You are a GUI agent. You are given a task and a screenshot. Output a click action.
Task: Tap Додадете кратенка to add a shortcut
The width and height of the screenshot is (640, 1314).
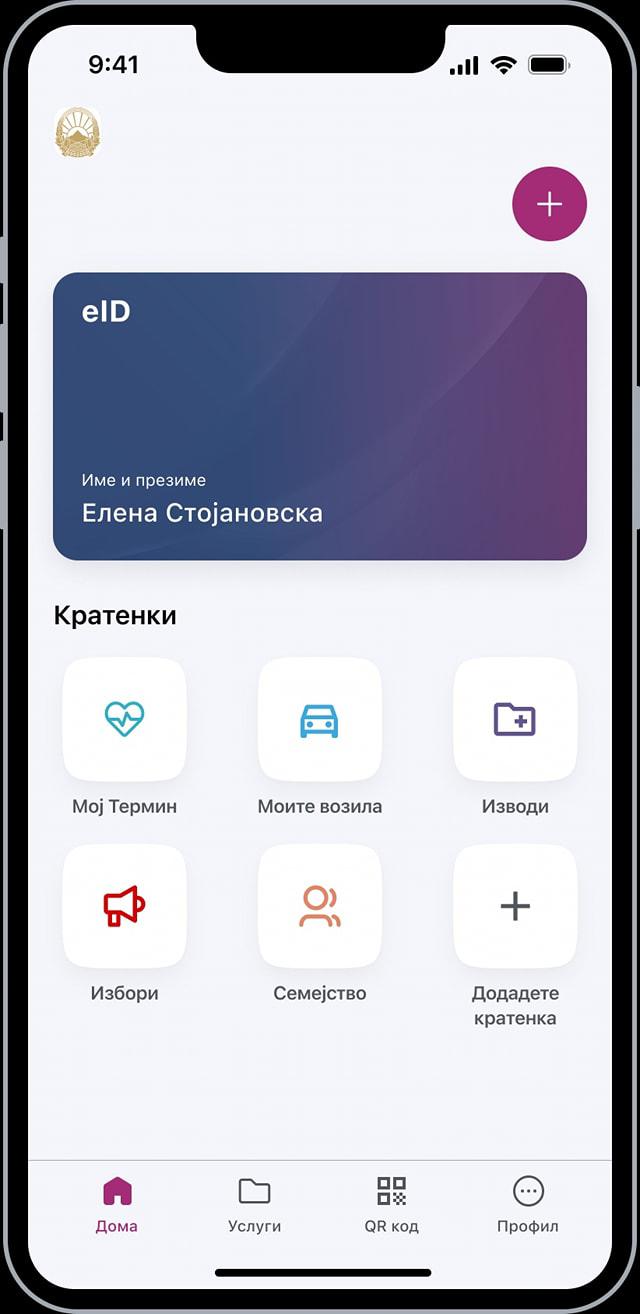pos(515,906)
